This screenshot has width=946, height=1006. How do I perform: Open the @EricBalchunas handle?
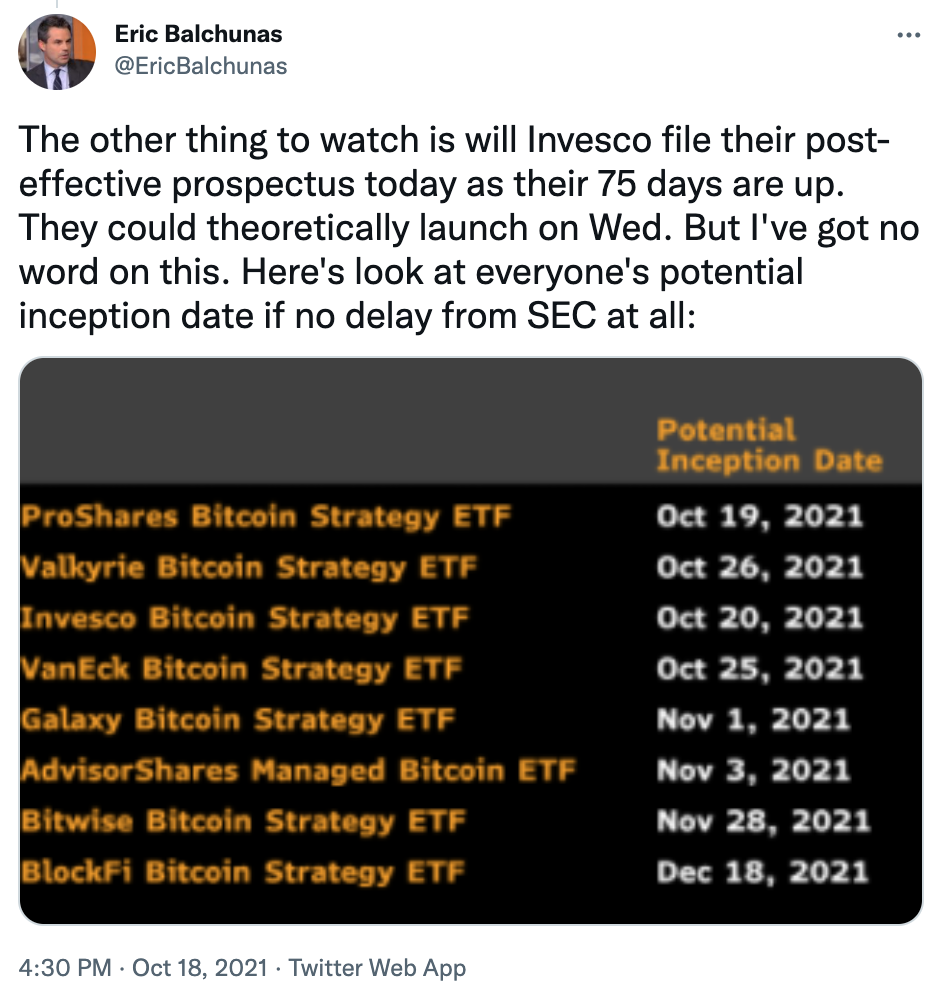(x=201, y=66)
